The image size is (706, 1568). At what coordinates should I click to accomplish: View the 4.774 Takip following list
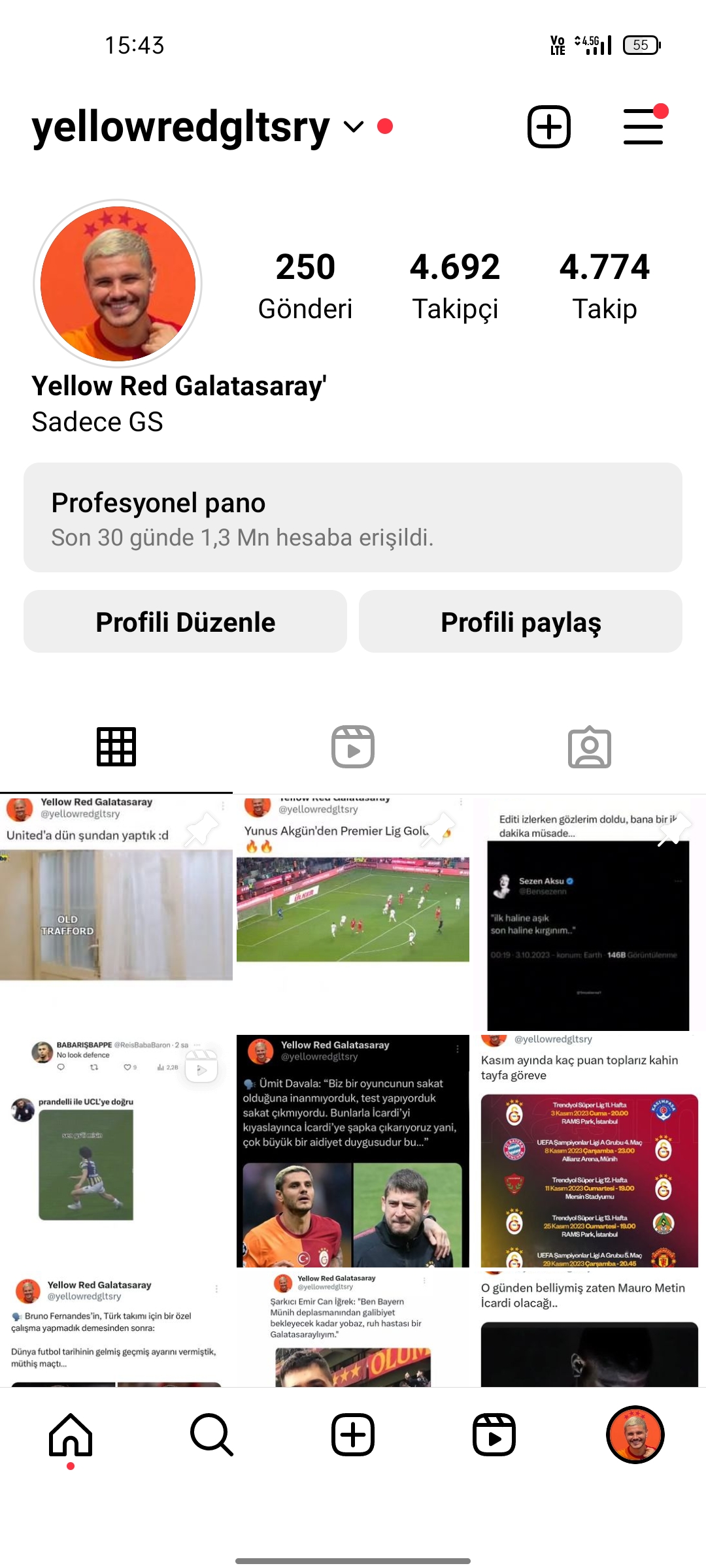point(605,286)
